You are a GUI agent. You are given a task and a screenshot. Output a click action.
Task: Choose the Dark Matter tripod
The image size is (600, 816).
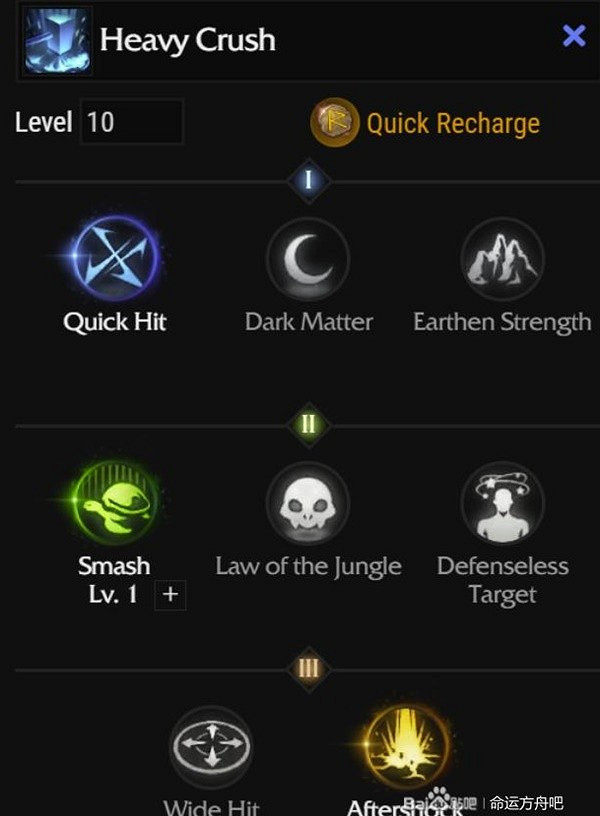(x=308, y=260)
